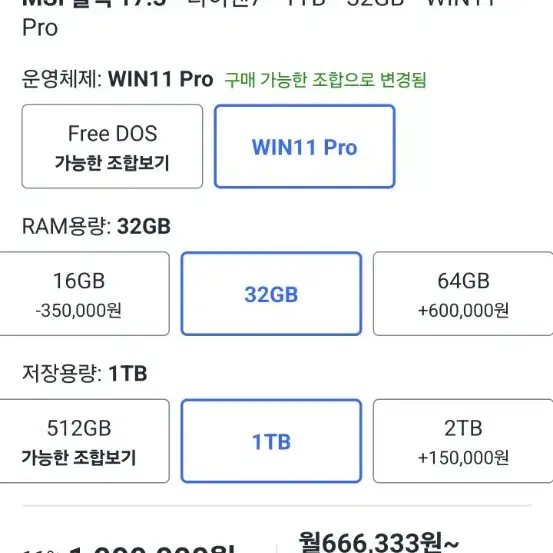The height and width of the screenshot is (553, 553).
Task: Choose 1TB storage capacity
Action: click(x=271, y=441)
